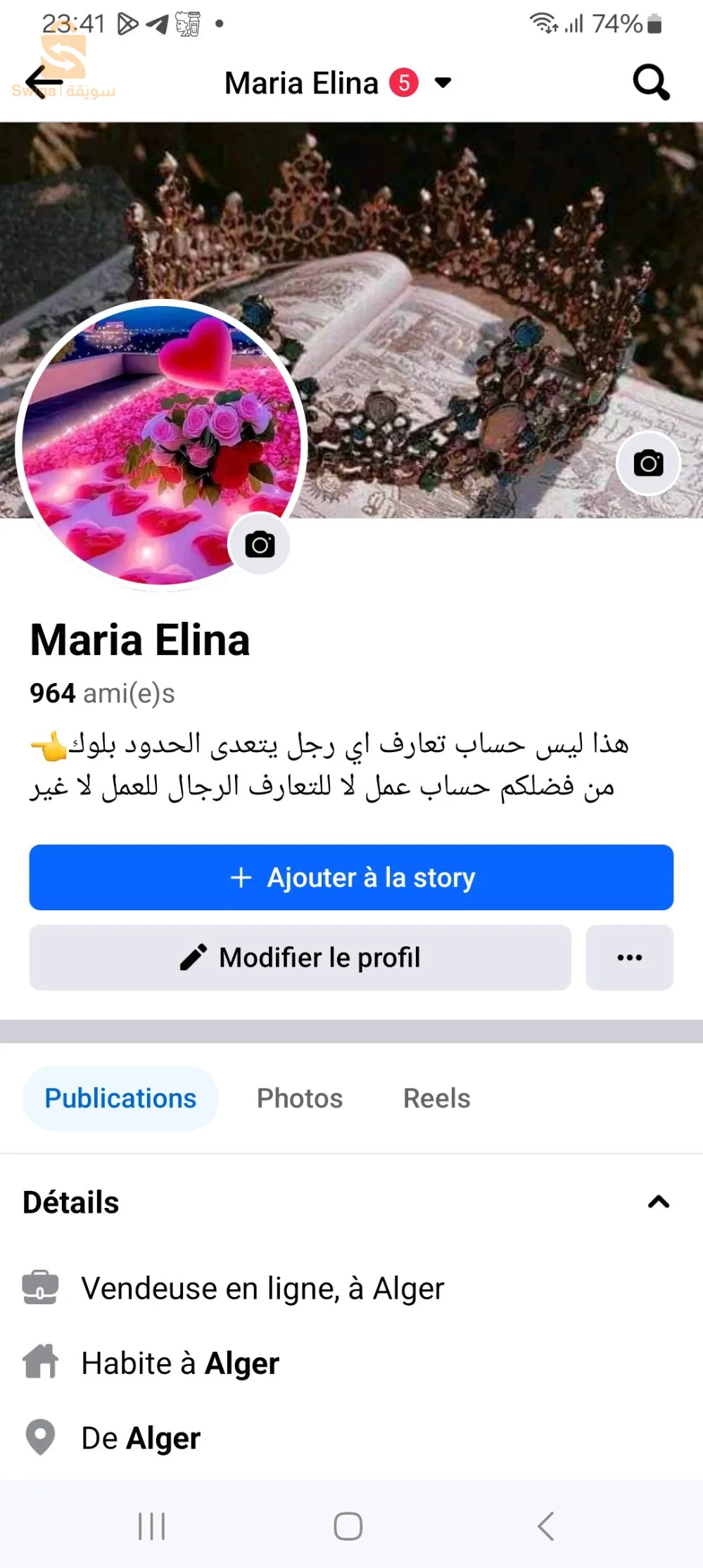Change the cover photo via camera icon

[648, 464]
